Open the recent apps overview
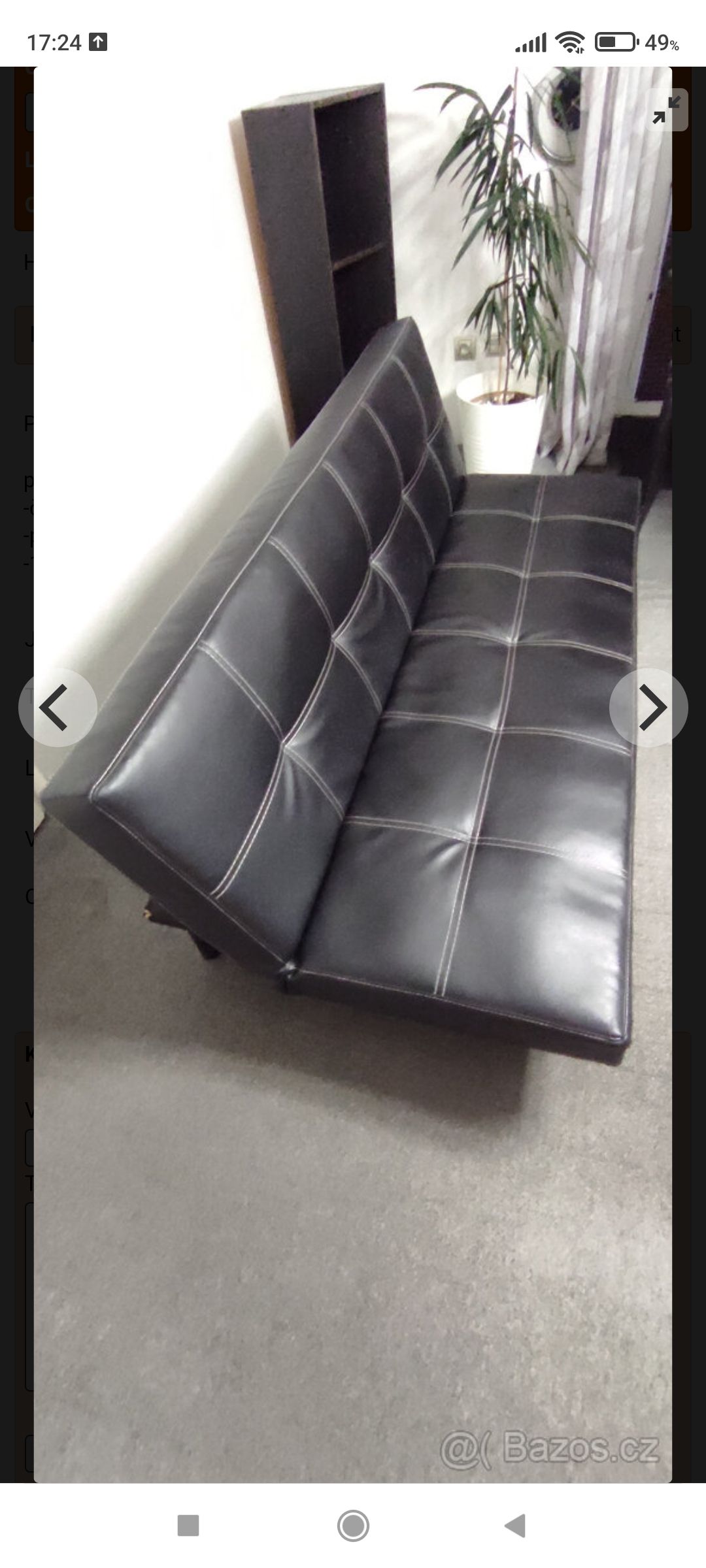Screen dimensions: 706x1568 [188, 1526]
